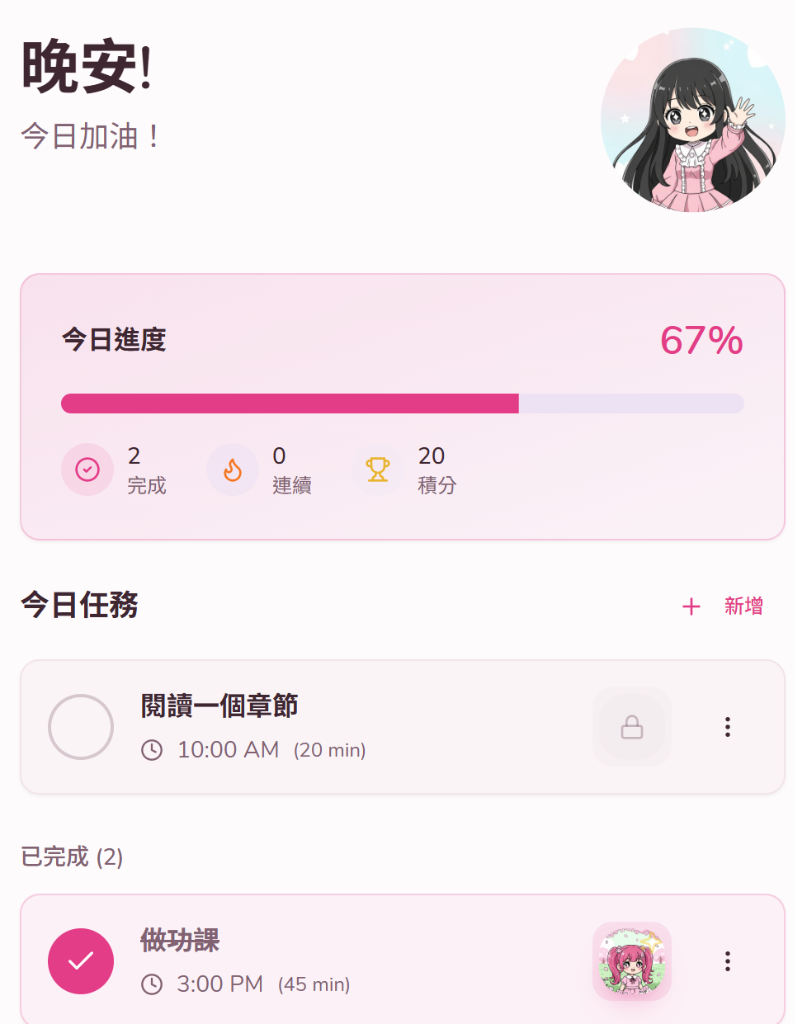This screenshot has height=1024, width=794.
Task: Tap the pink plus icon next to 新增
Action: 691,606
